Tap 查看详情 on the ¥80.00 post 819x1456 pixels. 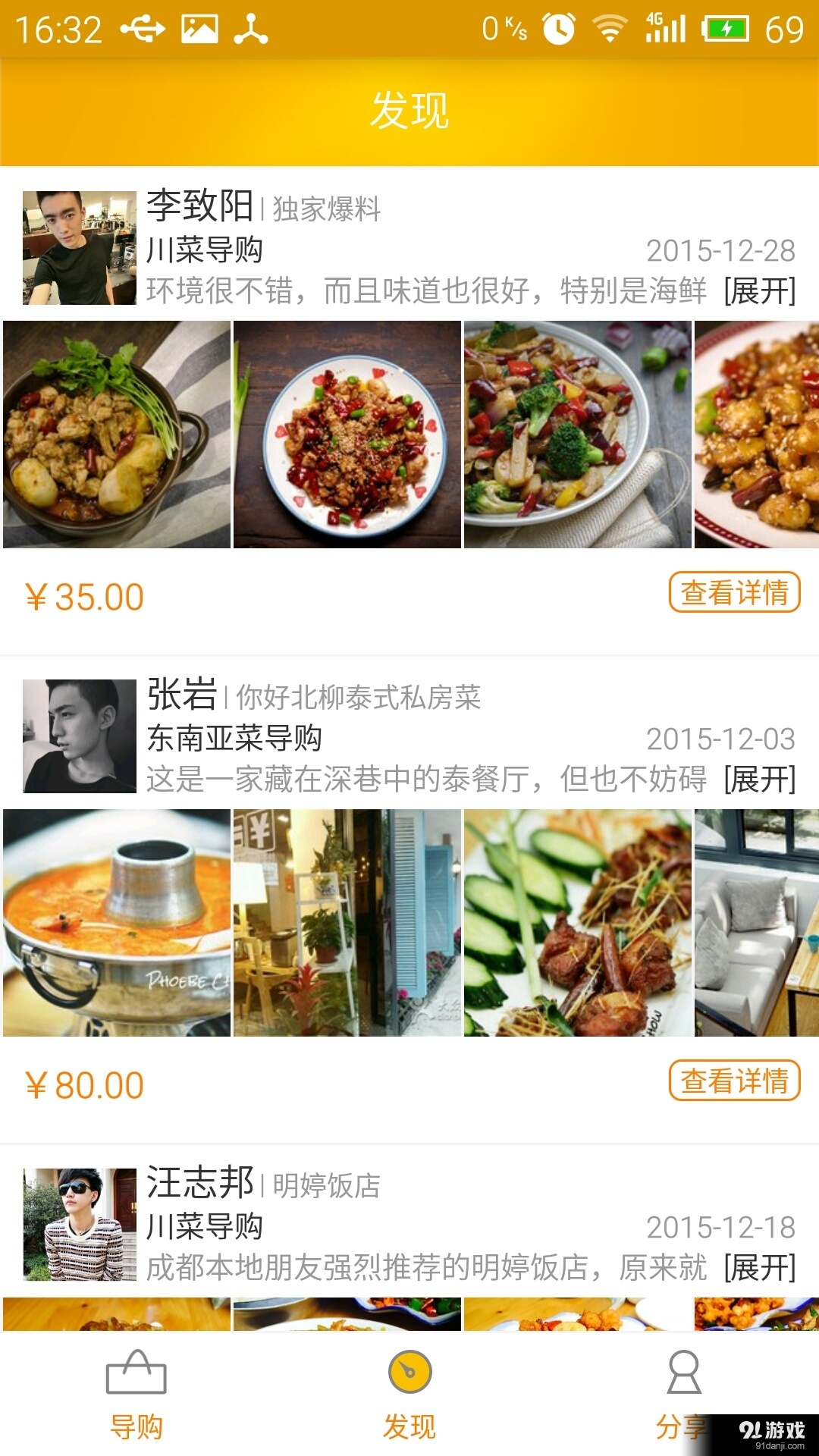pyautogui.click(x=734, y=1084)
